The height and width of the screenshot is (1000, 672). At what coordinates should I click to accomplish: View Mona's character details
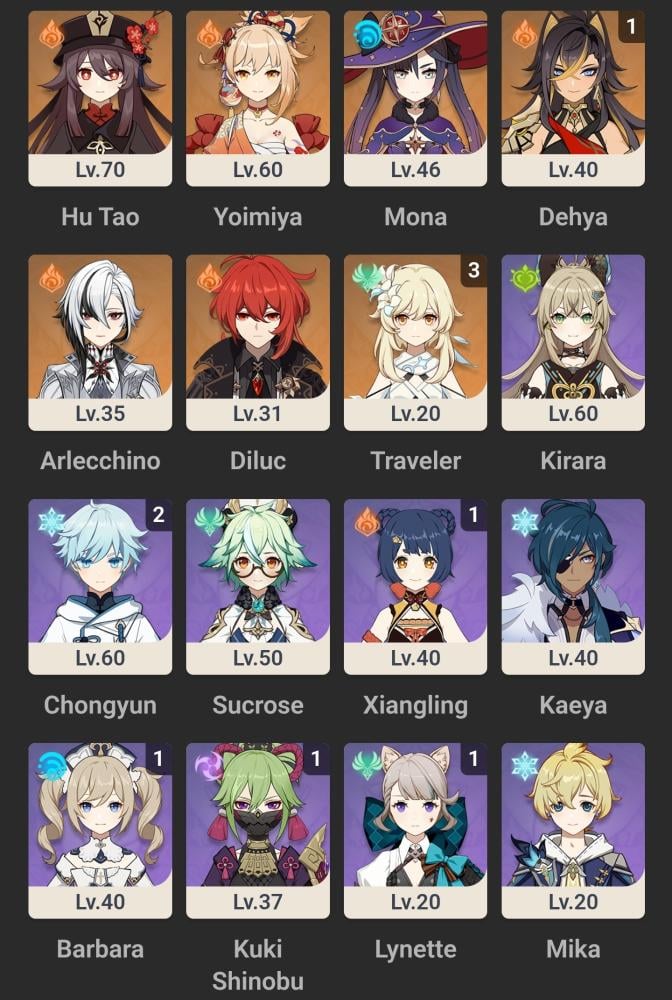[x=416, y=98]
